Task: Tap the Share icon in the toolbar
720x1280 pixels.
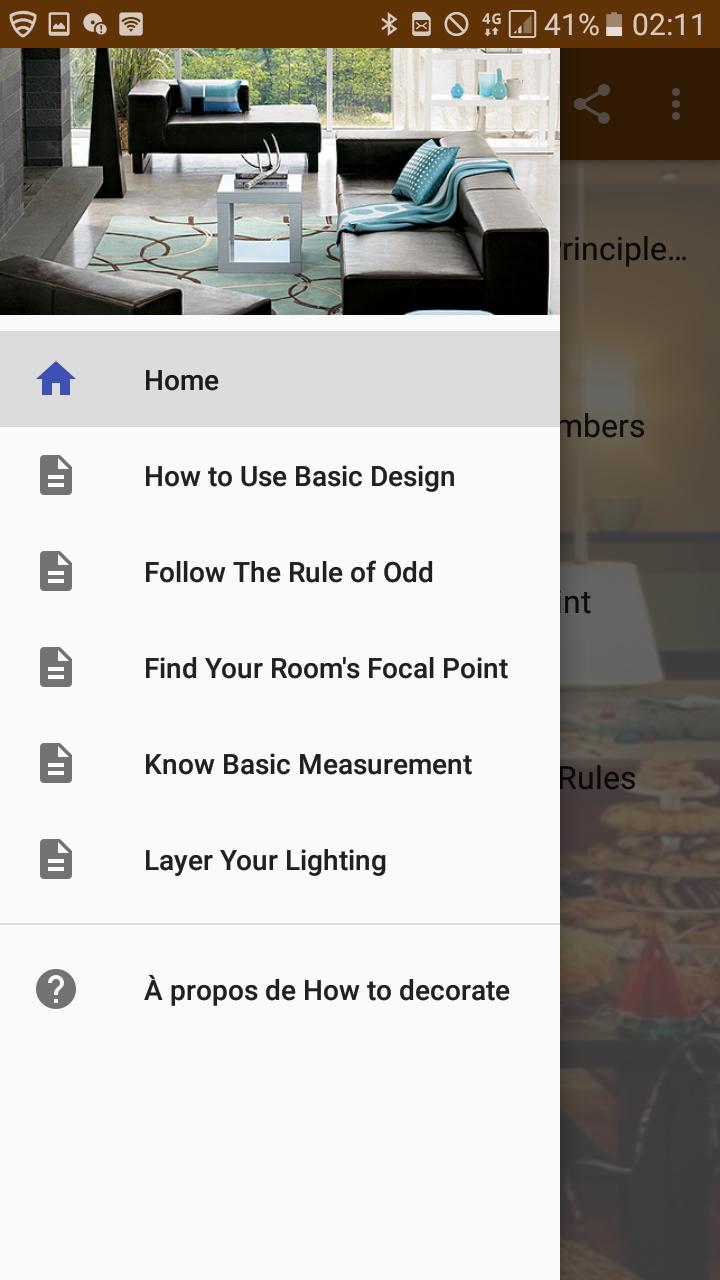Action: tap(594, 103)
